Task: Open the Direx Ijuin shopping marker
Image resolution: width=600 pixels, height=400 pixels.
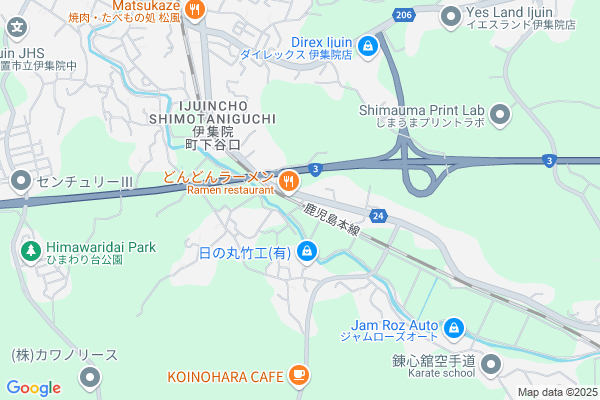Action: pos(368,45)
